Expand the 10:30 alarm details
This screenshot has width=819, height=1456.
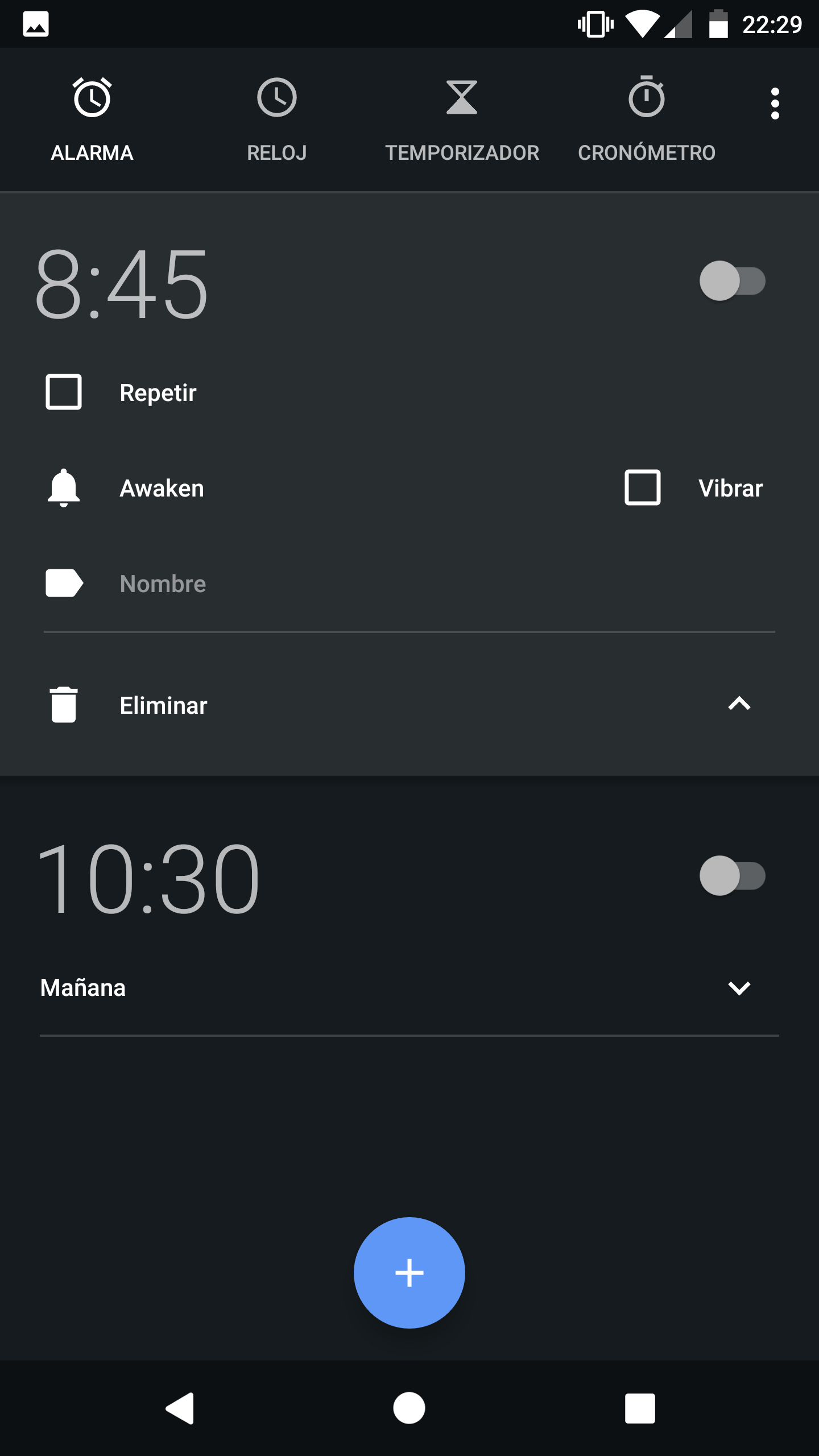tap(739, 988)
